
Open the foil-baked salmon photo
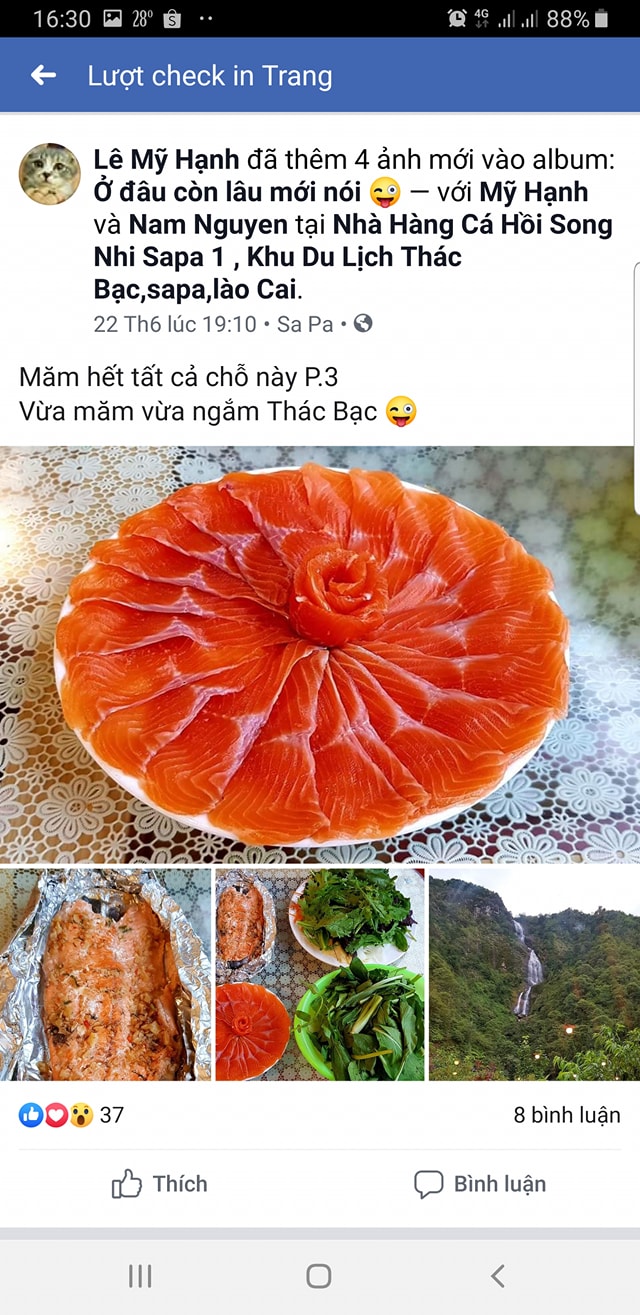pos(105,975)
